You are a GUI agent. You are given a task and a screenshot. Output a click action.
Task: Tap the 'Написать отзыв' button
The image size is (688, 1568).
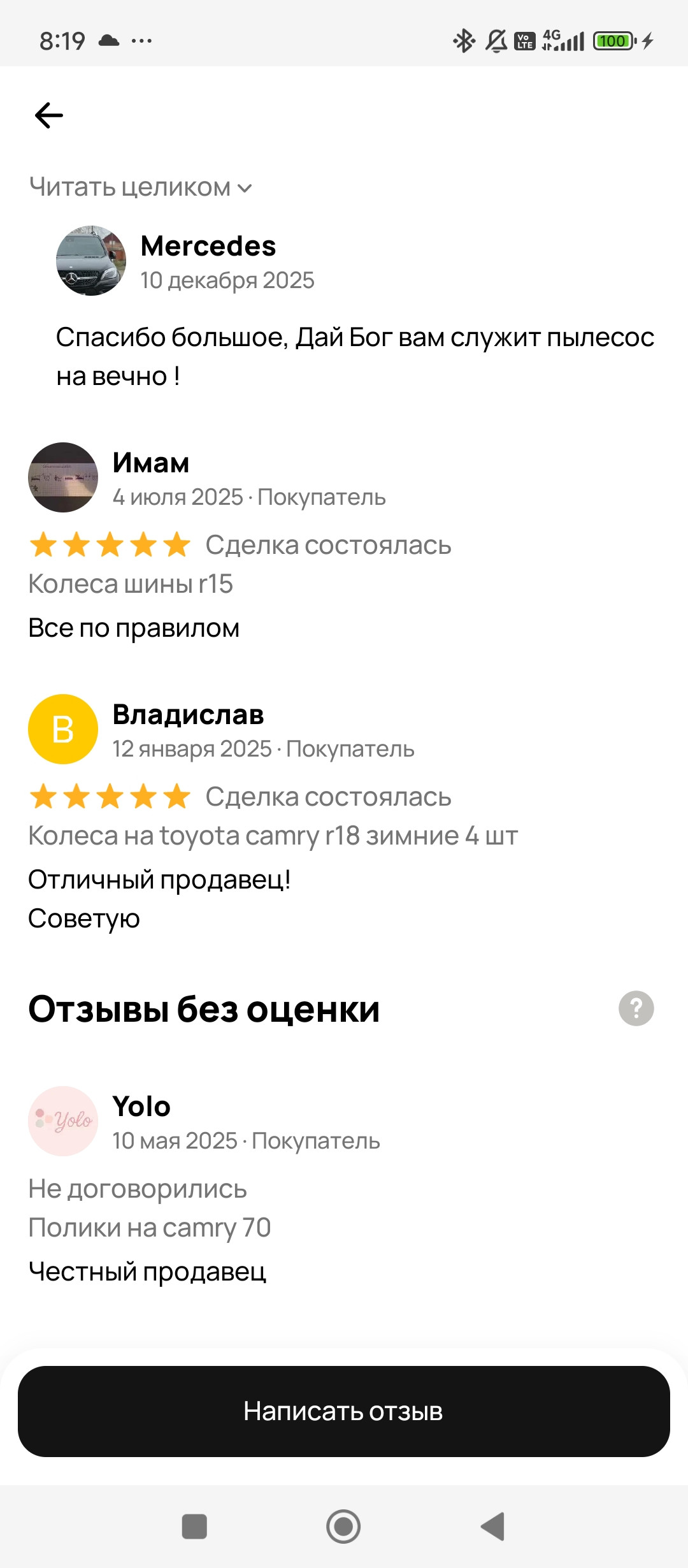[x=344, y=1411]
